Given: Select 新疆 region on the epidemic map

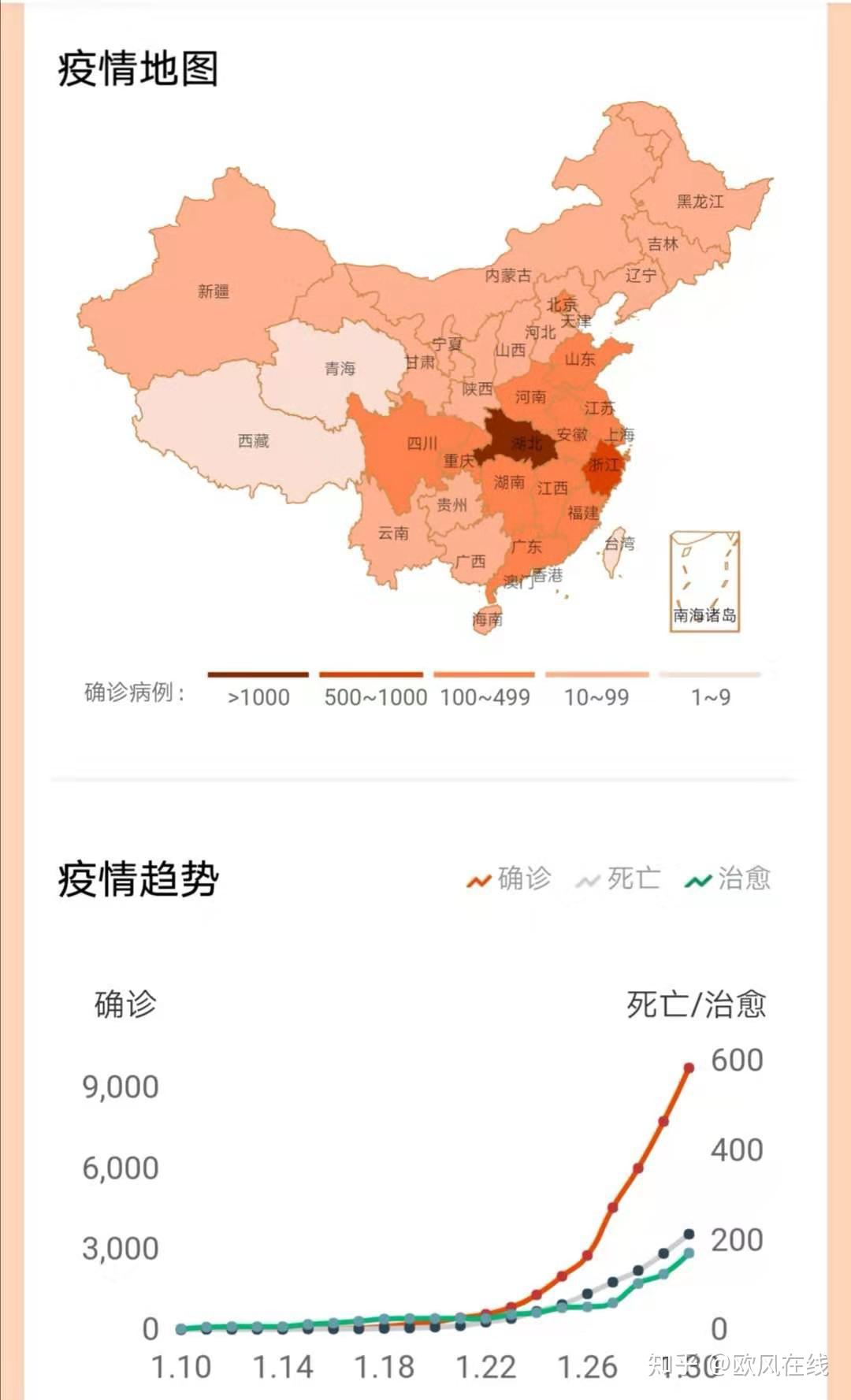Looking at the screenshot, I should click(x=213, y=292).
